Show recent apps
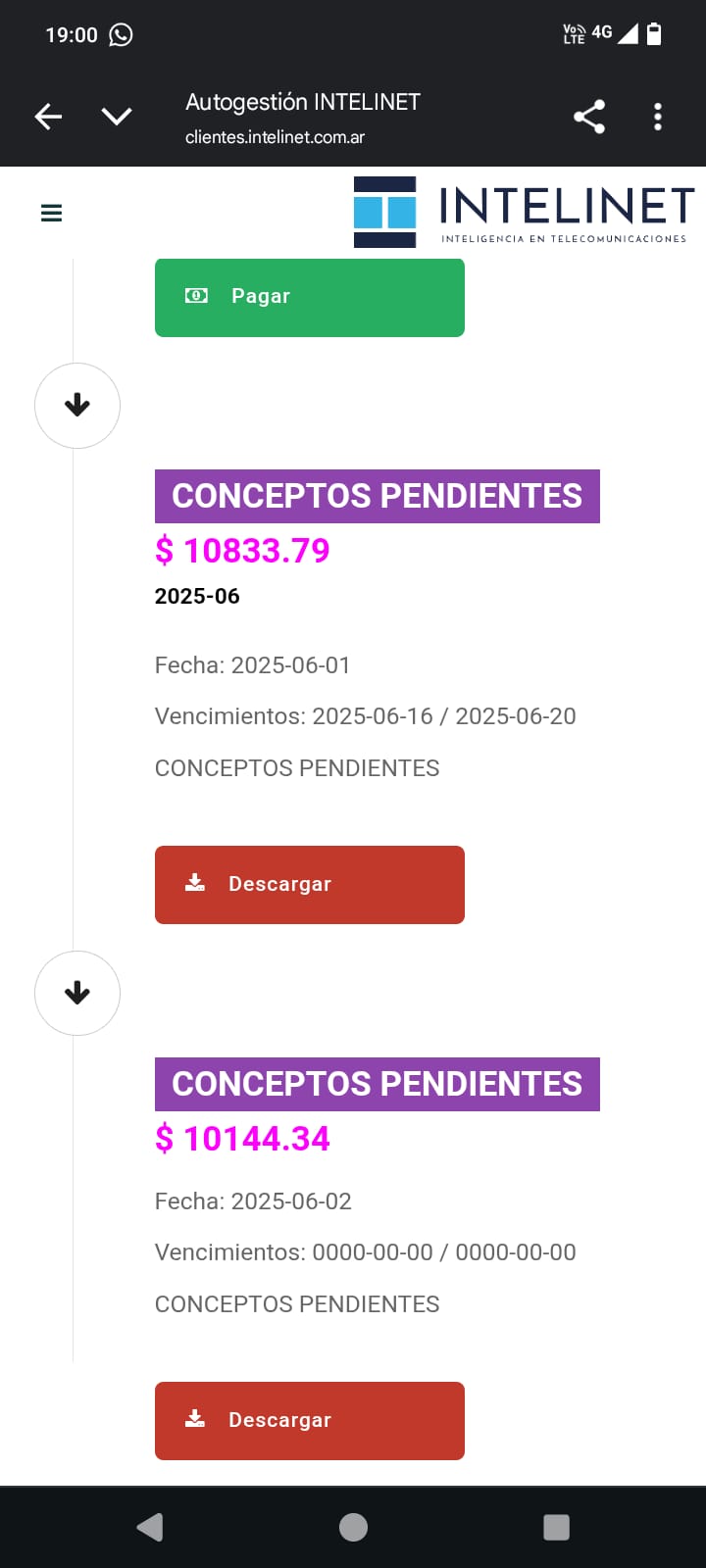This screenshot has width=706, height=1568. click(x=556, y=1527)
